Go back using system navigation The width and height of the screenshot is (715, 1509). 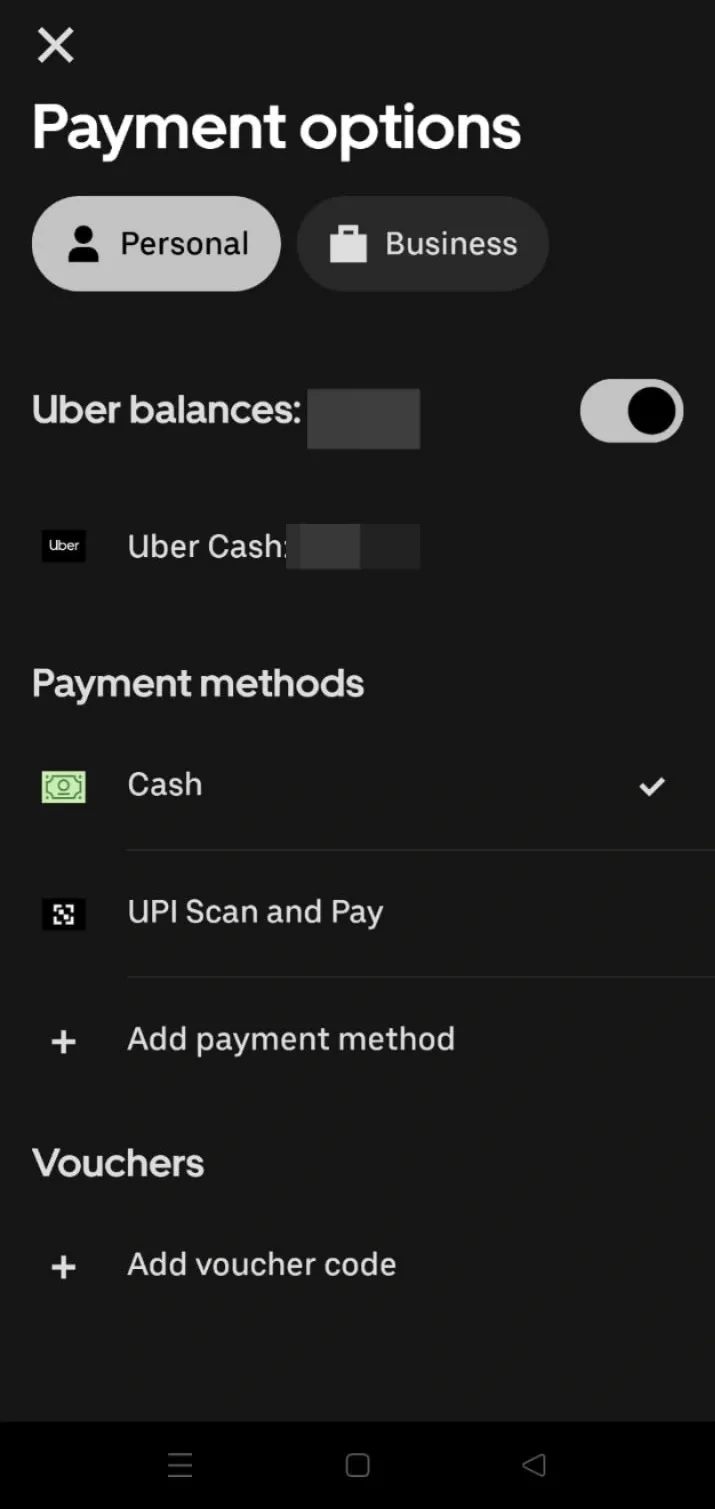pyautogui.click(x=534, y=1466)
